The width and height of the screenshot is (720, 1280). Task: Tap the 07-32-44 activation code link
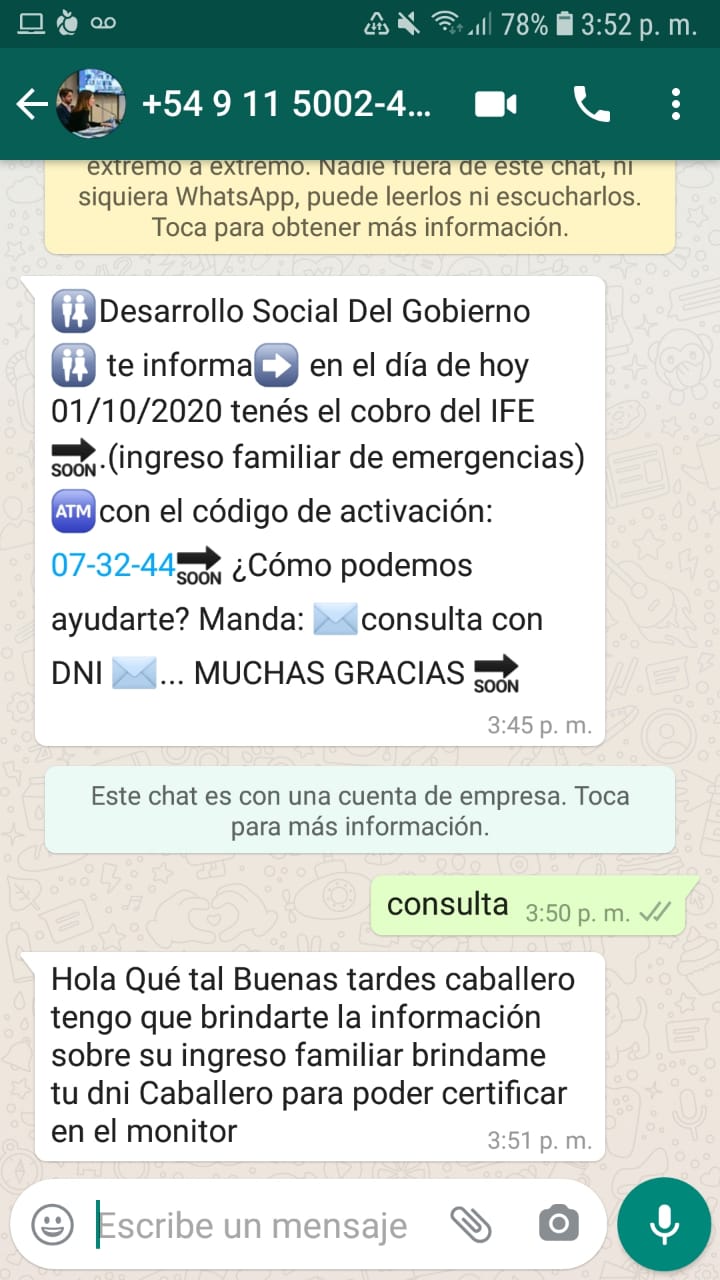click(113, 565)
